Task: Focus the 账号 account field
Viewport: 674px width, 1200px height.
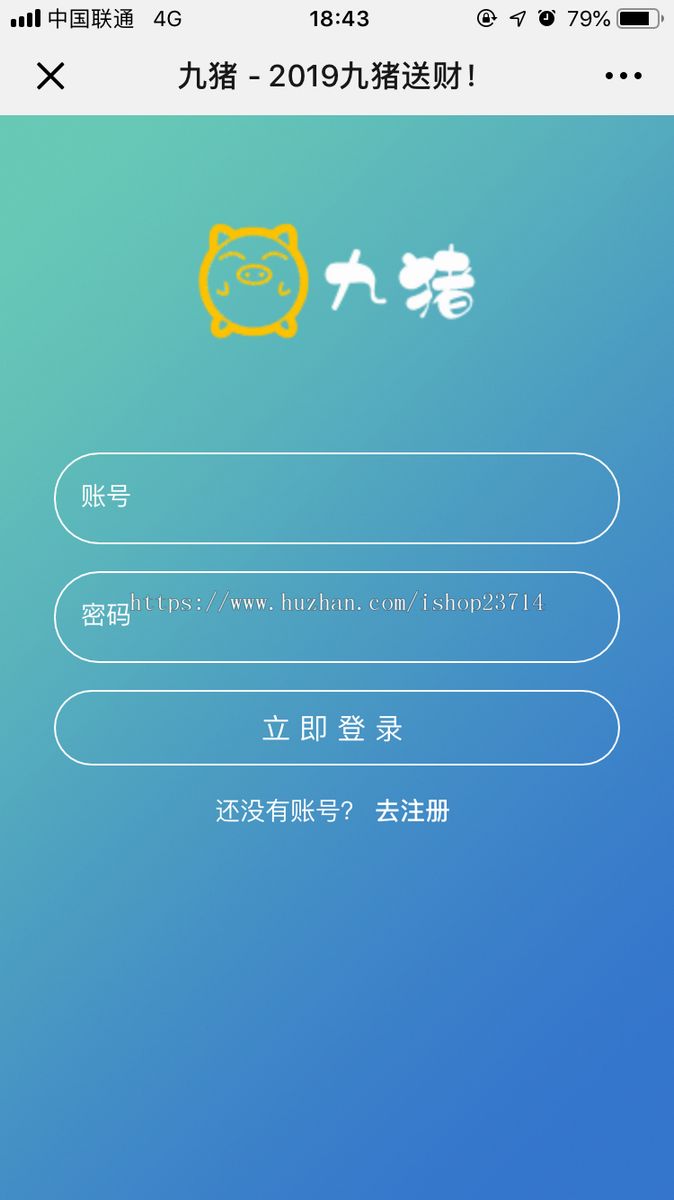Action: pos(336,498)
